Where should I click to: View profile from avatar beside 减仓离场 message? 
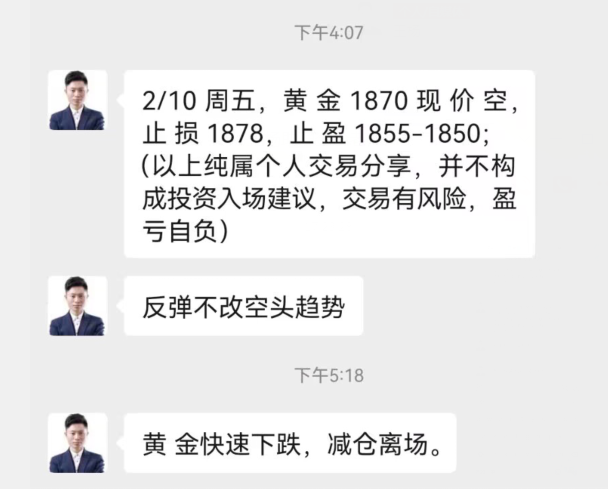pyautogui.click(x=77, y=443)
